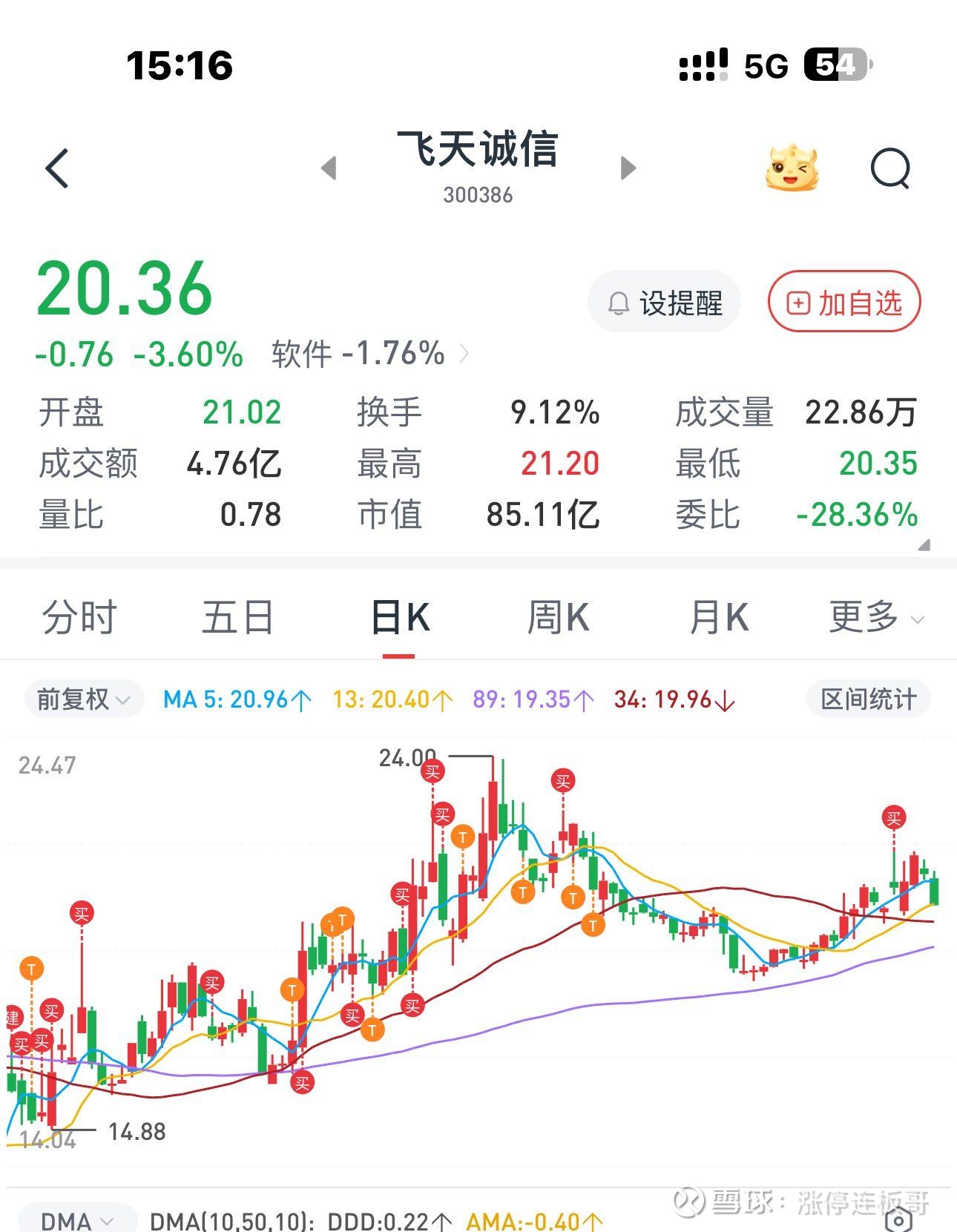Switch to the next stock with right arrow
Viewport: 957px width, 1232px height.
628,168
